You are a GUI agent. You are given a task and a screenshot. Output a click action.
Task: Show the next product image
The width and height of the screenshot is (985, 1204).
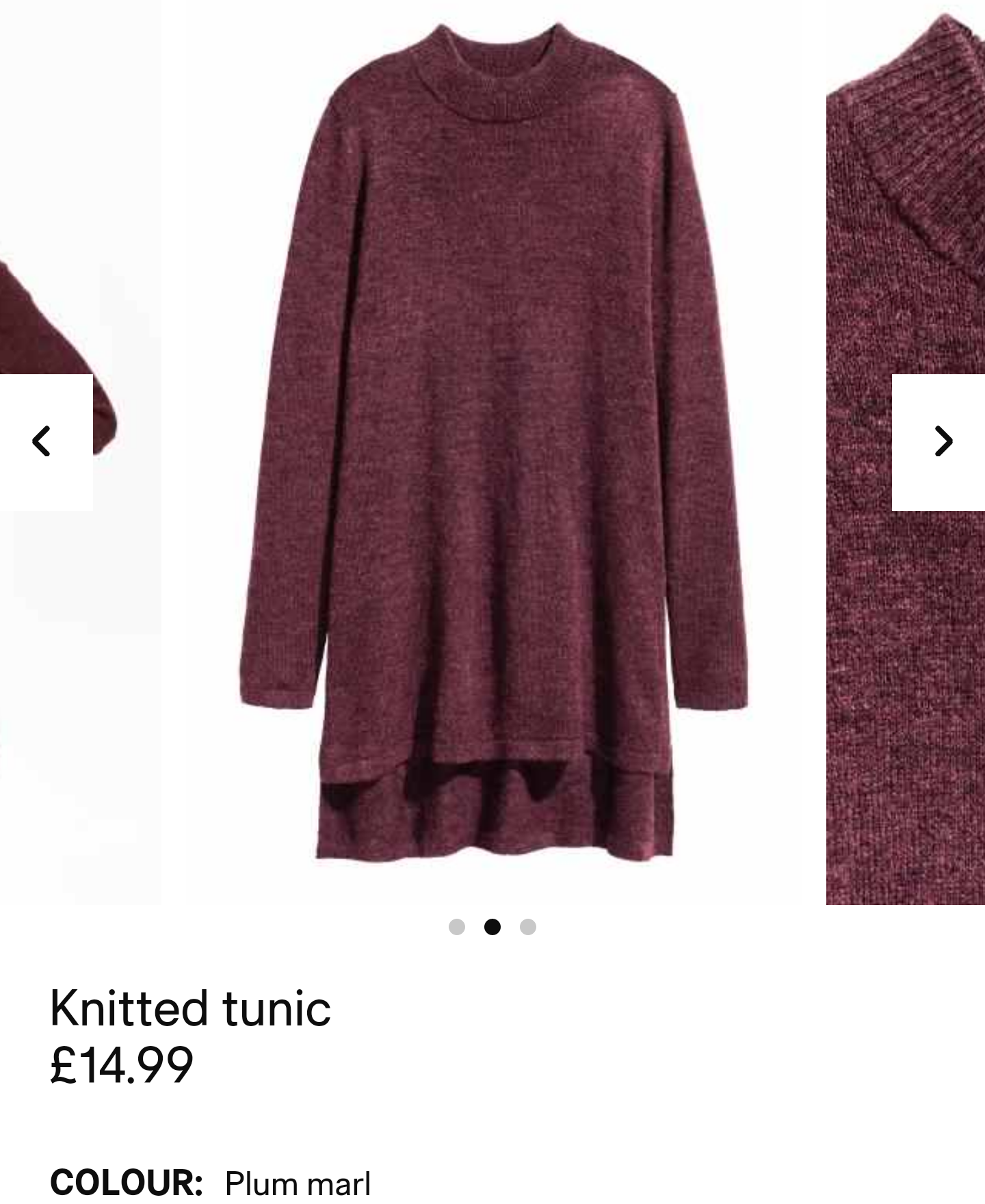pos(943,441)
